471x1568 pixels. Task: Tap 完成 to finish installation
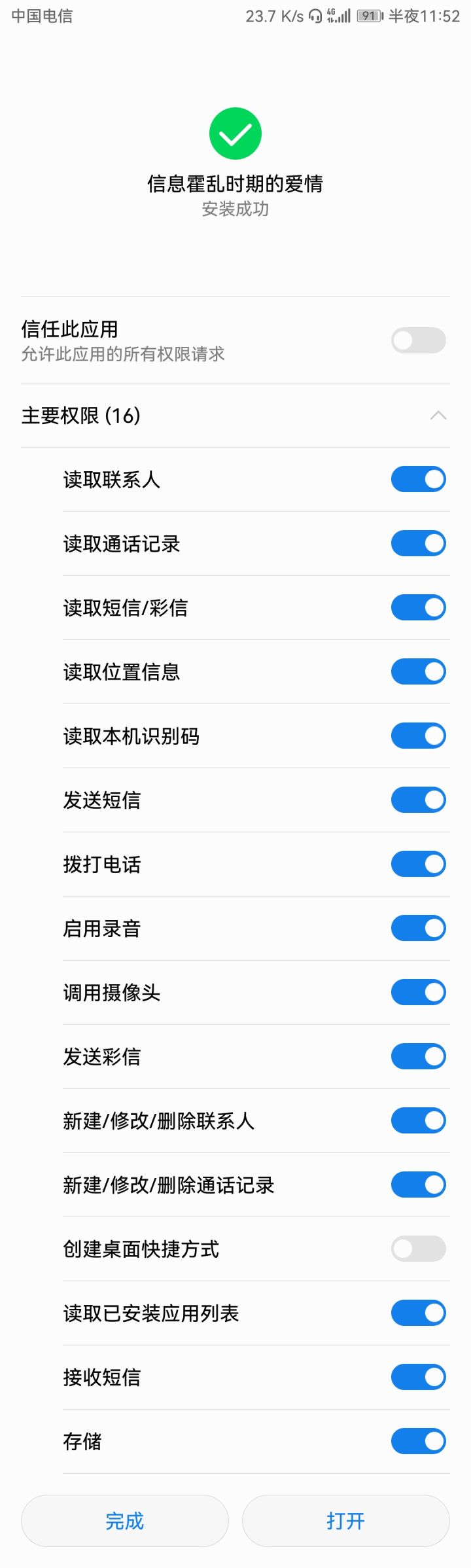(125, 1521)
